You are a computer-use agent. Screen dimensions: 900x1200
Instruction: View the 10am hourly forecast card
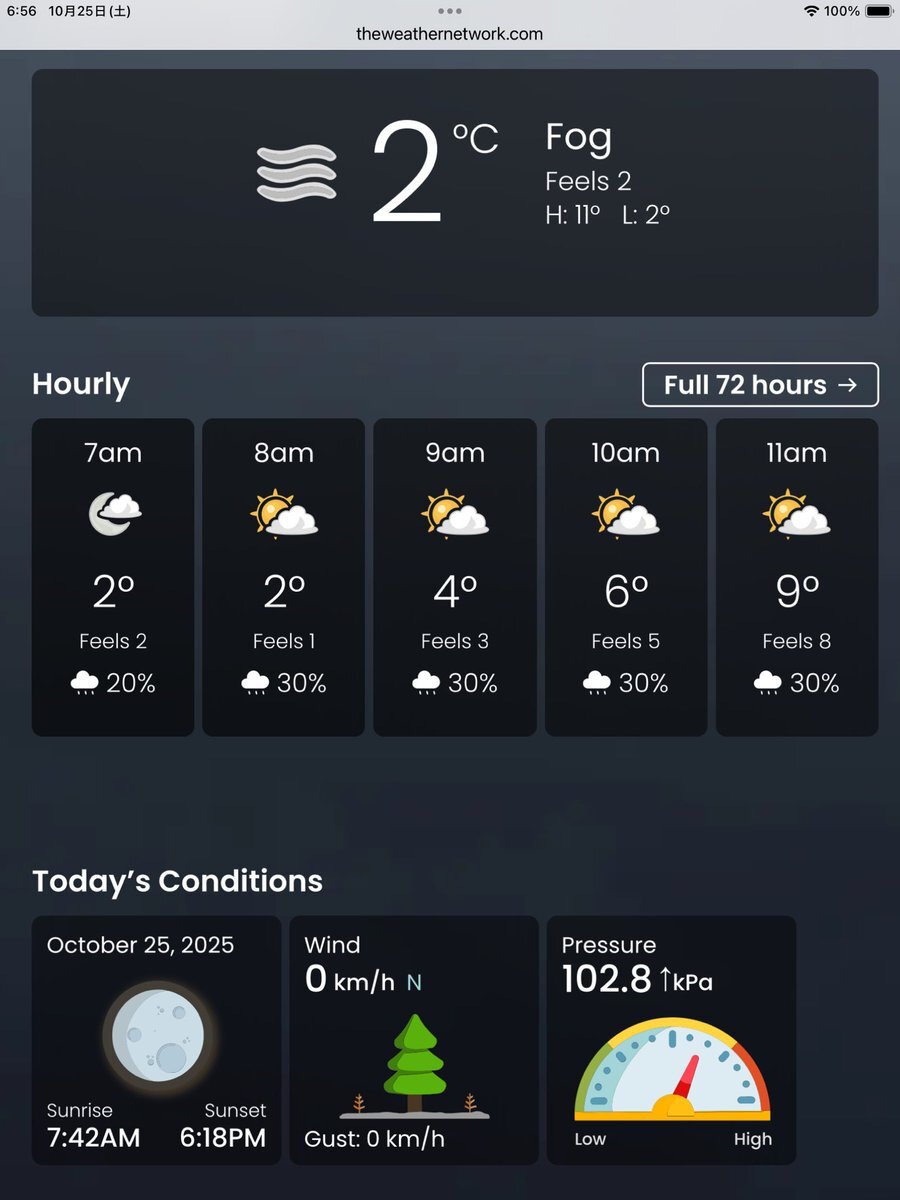tap(626, 577)
